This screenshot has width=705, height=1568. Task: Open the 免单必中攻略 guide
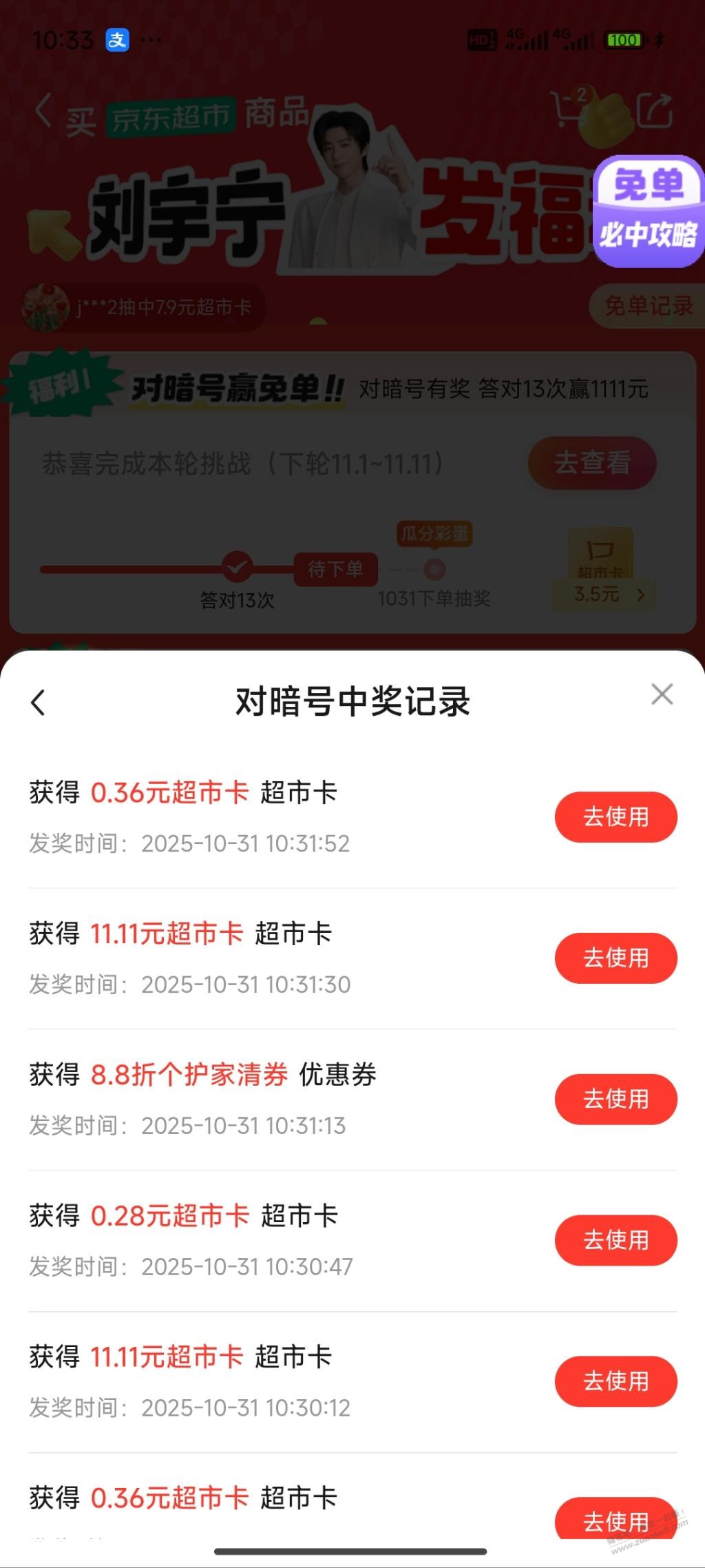click(x=647, y=212)
